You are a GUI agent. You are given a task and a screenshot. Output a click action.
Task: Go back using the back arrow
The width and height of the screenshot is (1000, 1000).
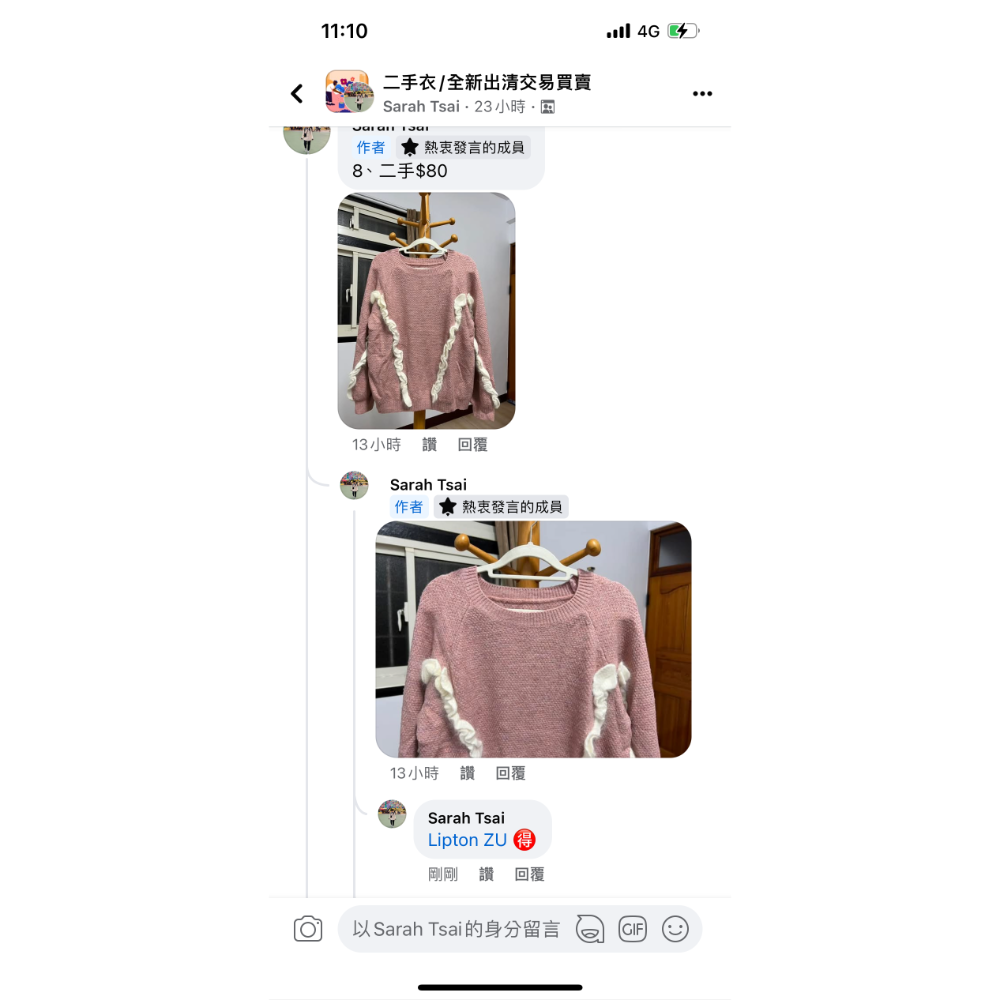[297, 94]
